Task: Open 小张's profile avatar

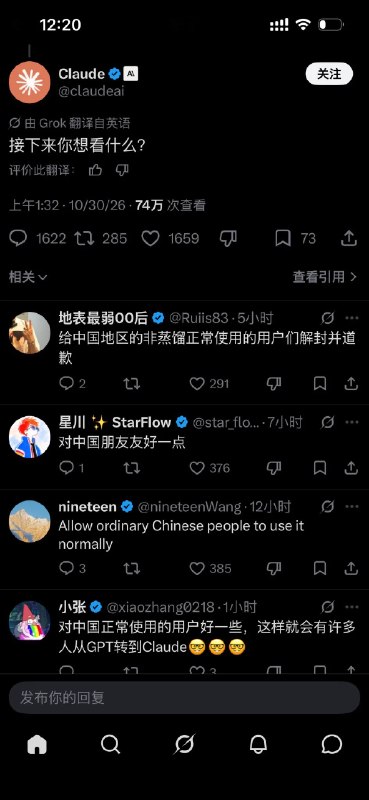Action: click(x=30, y=620)
